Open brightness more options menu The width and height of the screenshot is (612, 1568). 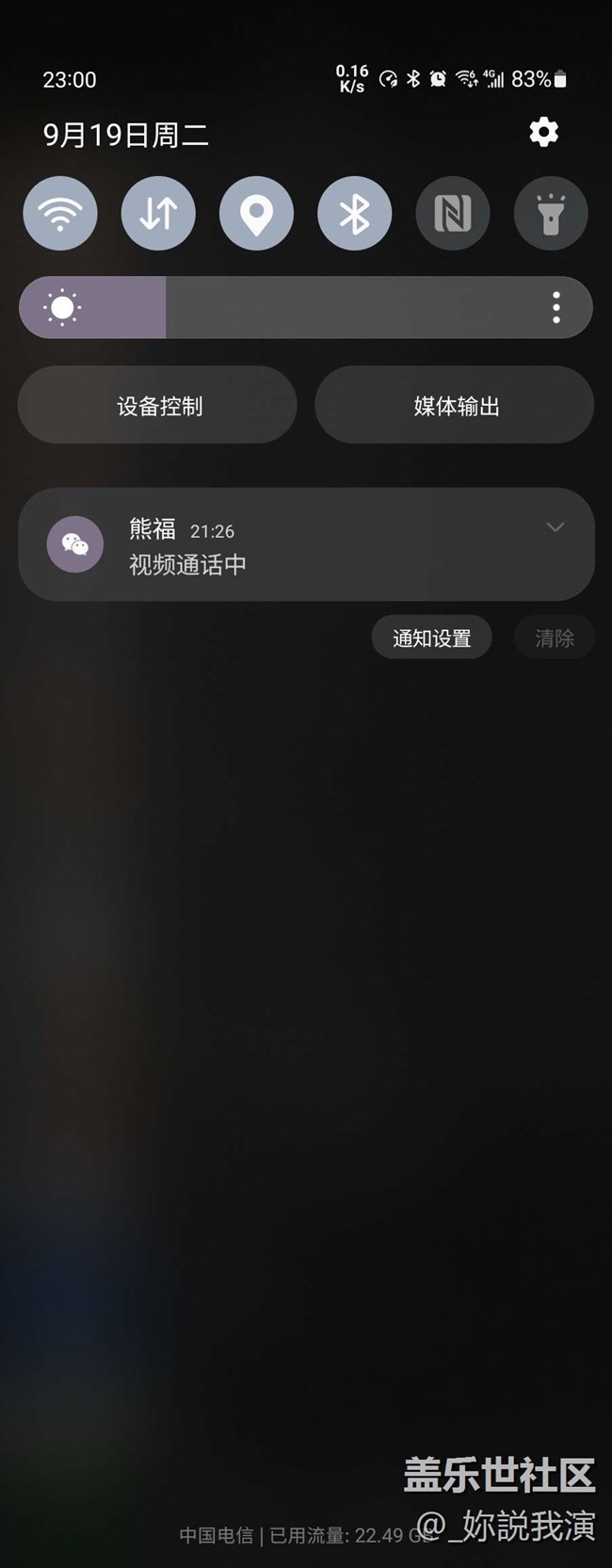tap(556, 307)
